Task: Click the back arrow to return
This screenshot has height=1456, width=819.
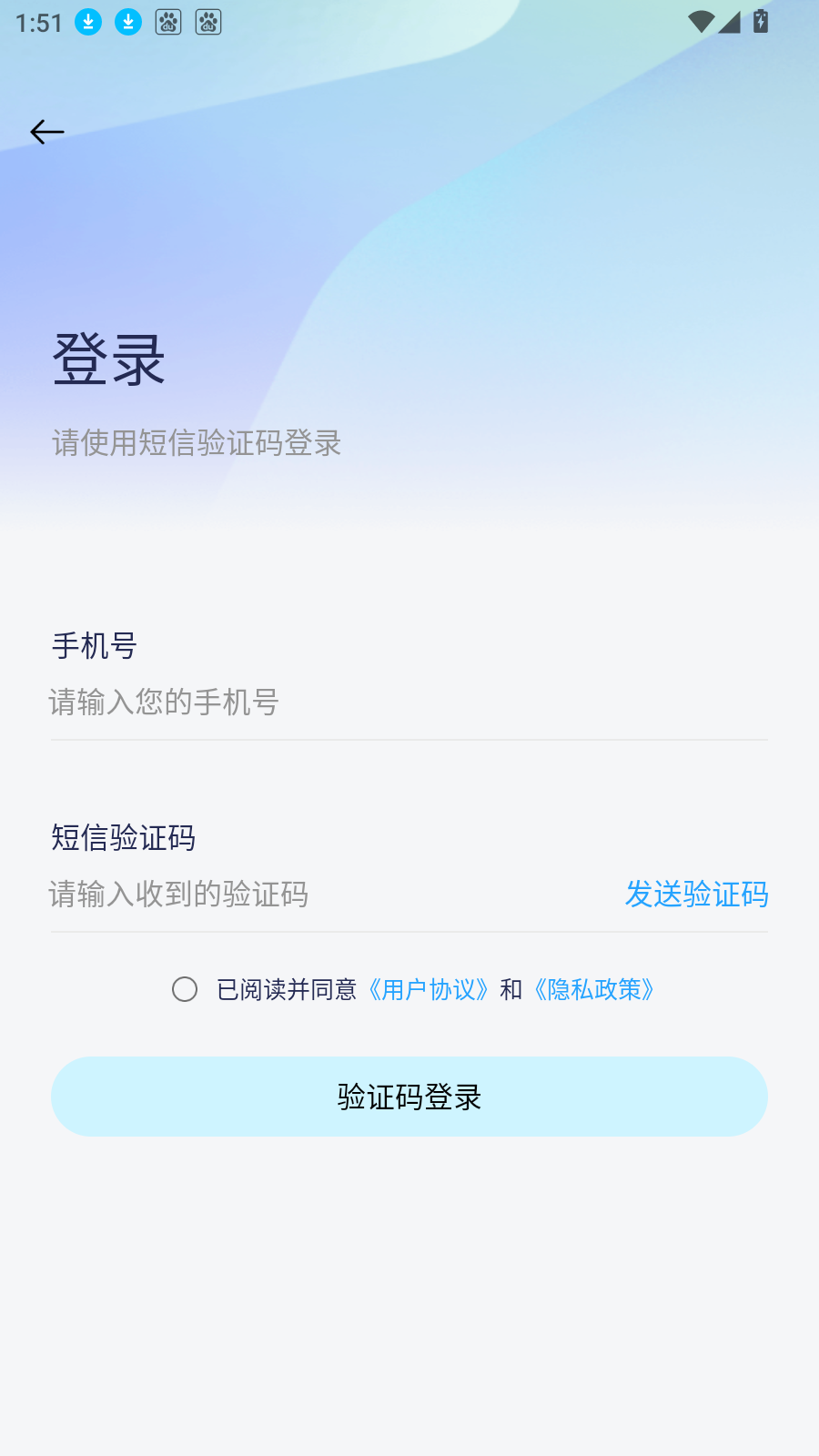Action: [x=47, y=131]
